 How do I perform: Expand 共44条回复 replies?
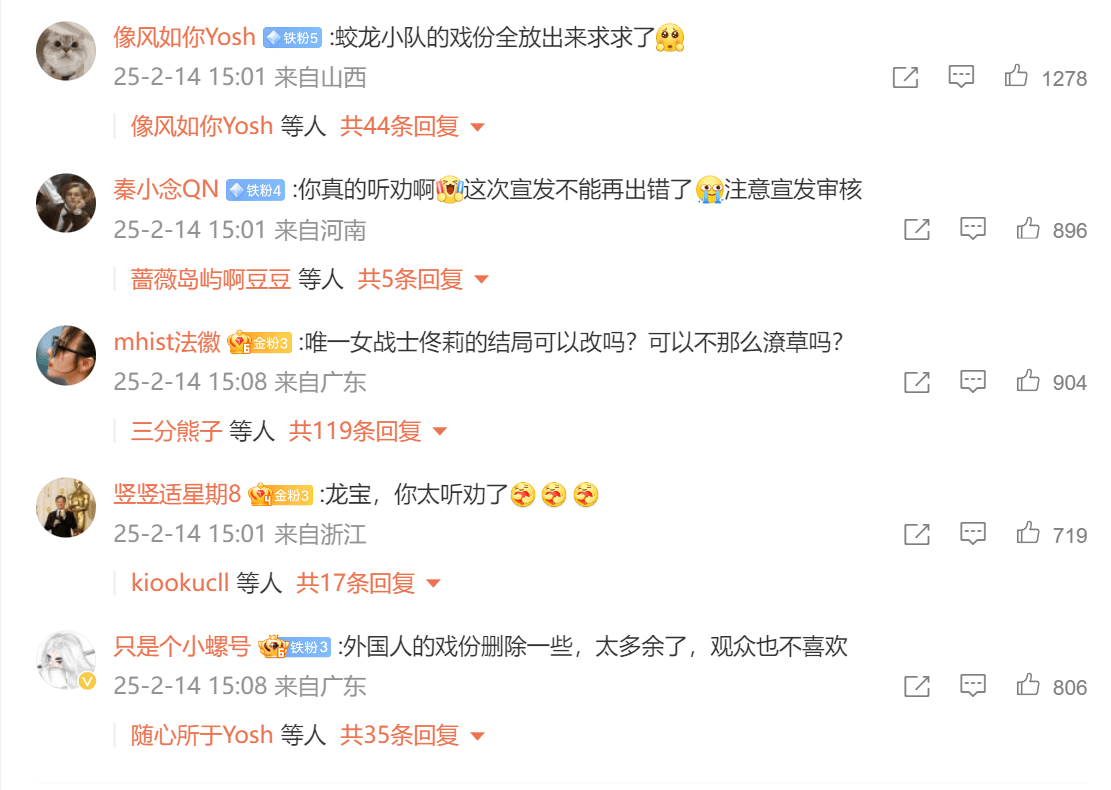click(412, 126)
